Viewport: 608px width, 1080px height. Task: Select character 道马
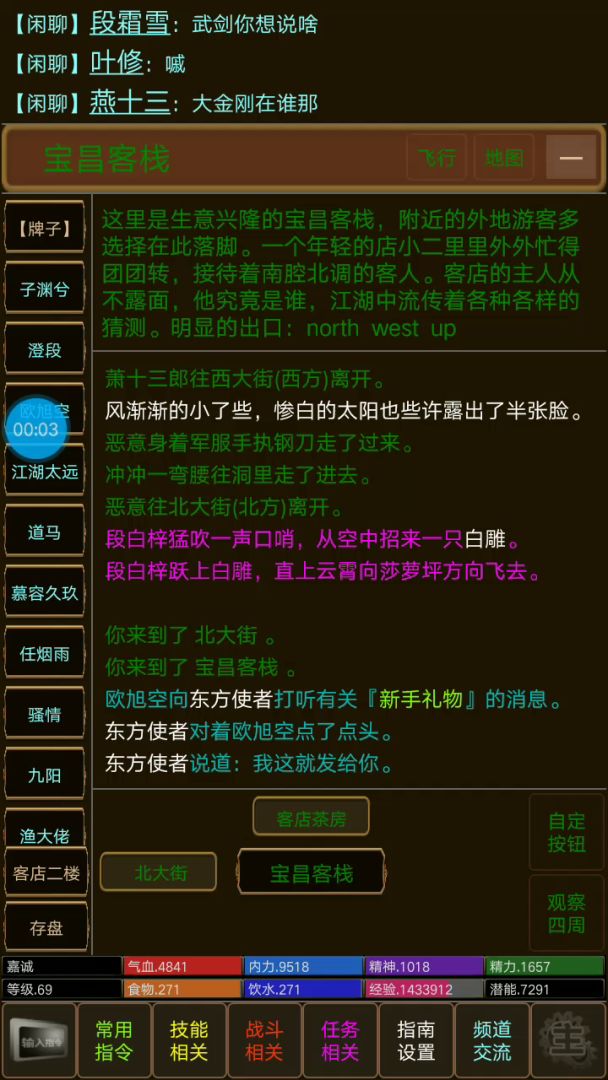point(45,533)
